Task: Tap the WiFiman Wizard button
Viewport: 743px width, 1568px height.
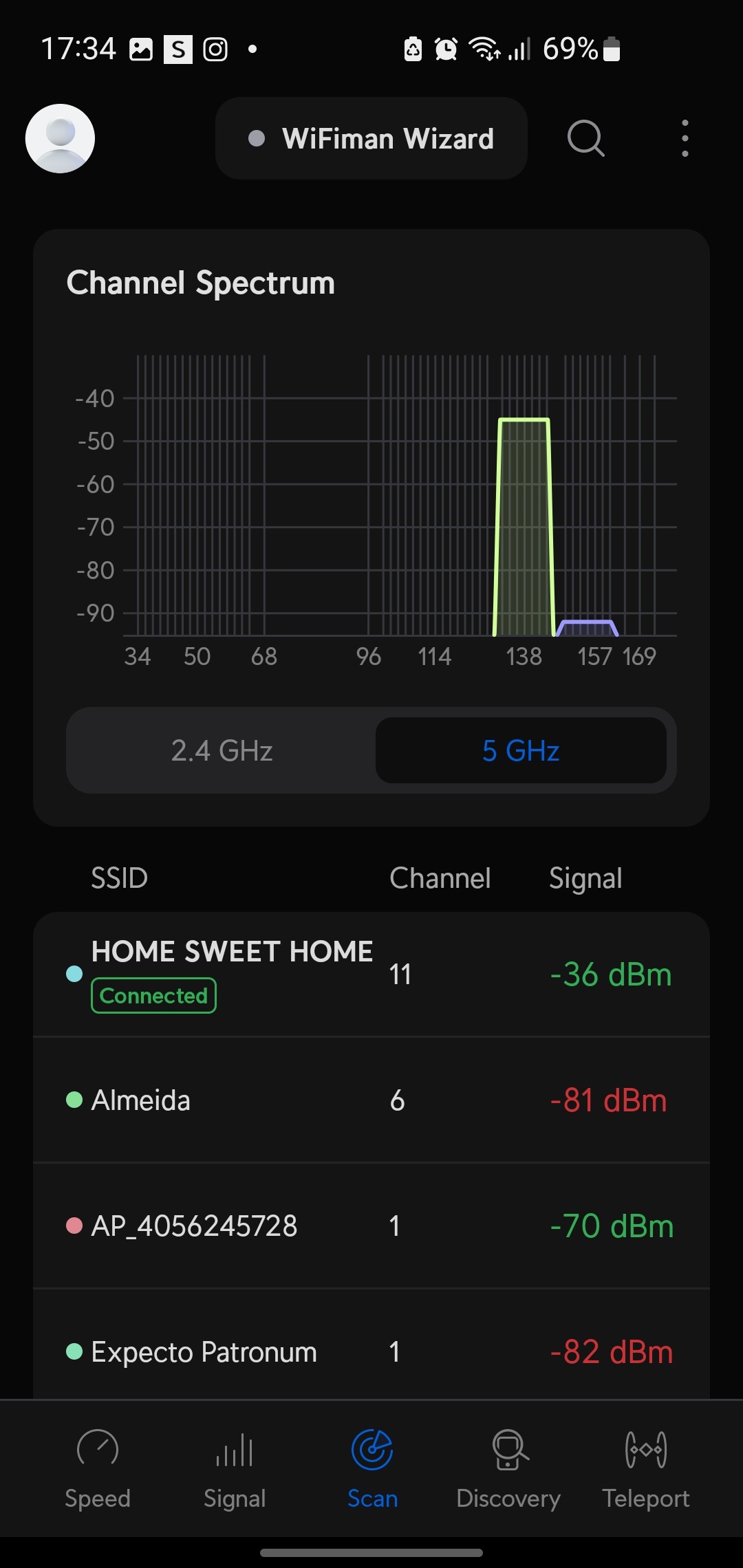Action: click(371, 138)
